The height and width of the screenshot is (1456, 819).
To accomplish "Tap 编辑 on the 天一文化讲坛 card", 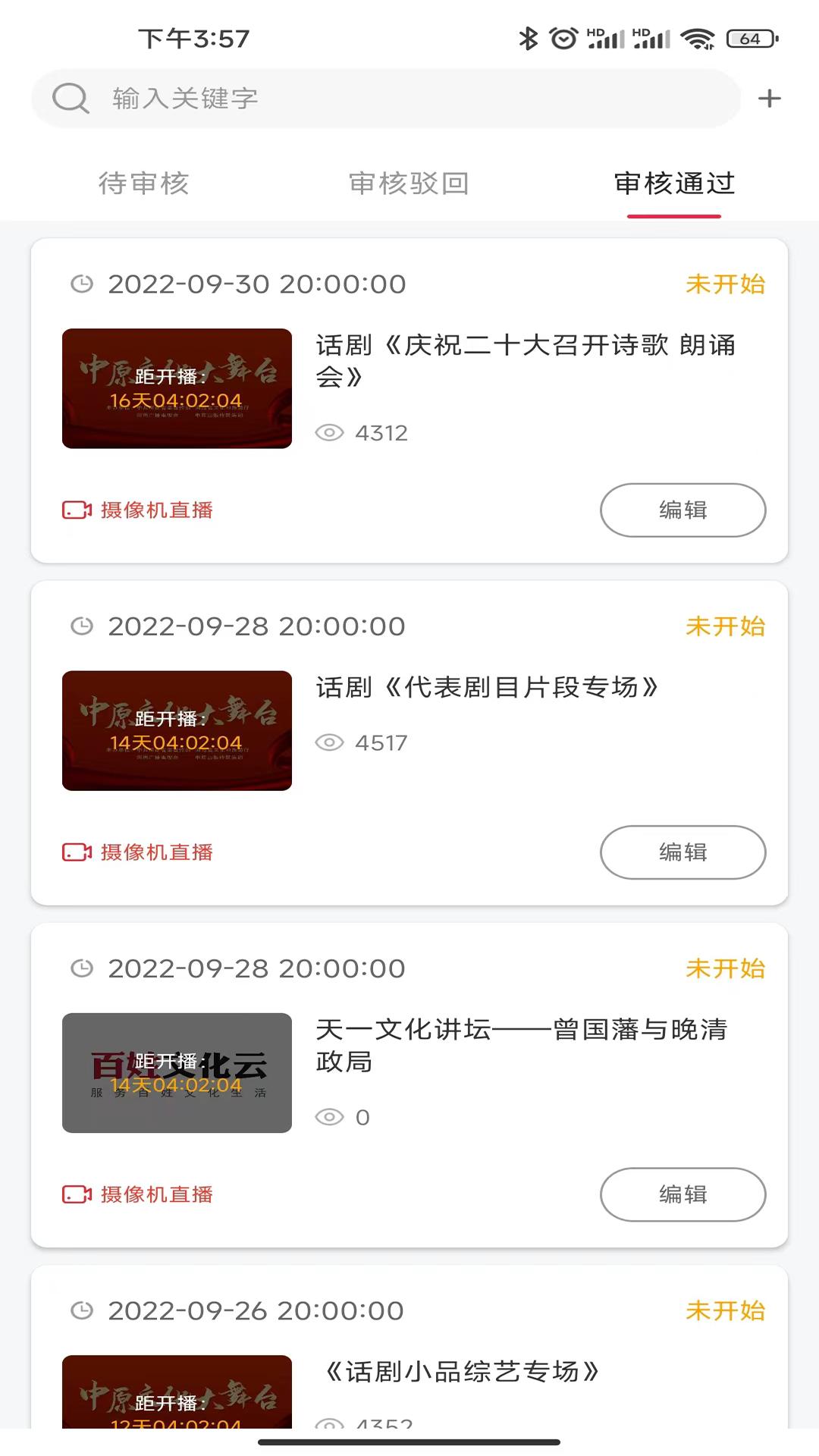I will (682, 1194).
